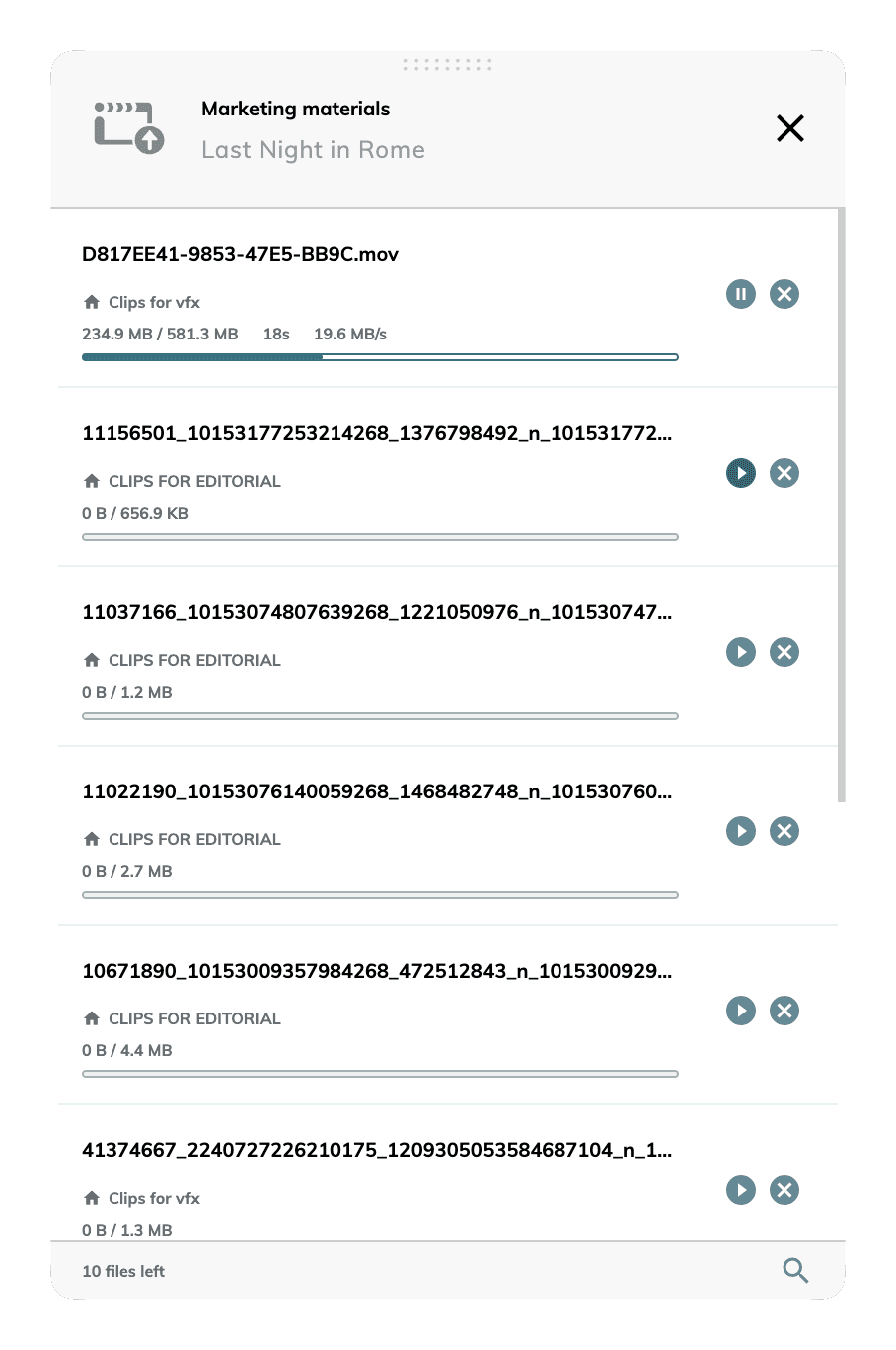Remove the 11022190 file from queue
Screen dimensions: 896x1350
[784, 831]
